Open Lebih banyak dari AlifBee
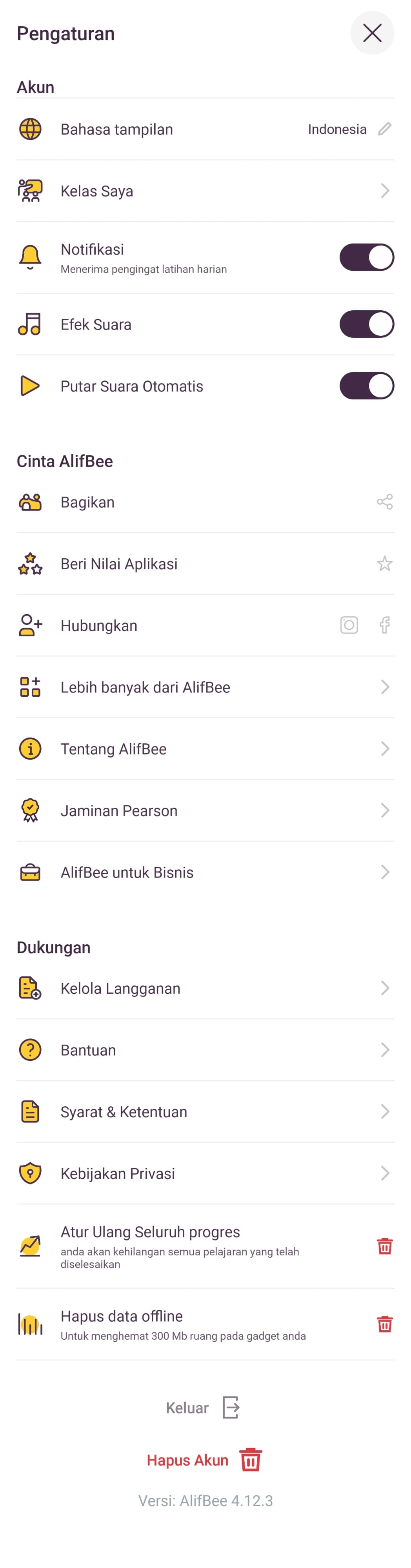This screenshot has width=411, height=1568. pos(205,687)
